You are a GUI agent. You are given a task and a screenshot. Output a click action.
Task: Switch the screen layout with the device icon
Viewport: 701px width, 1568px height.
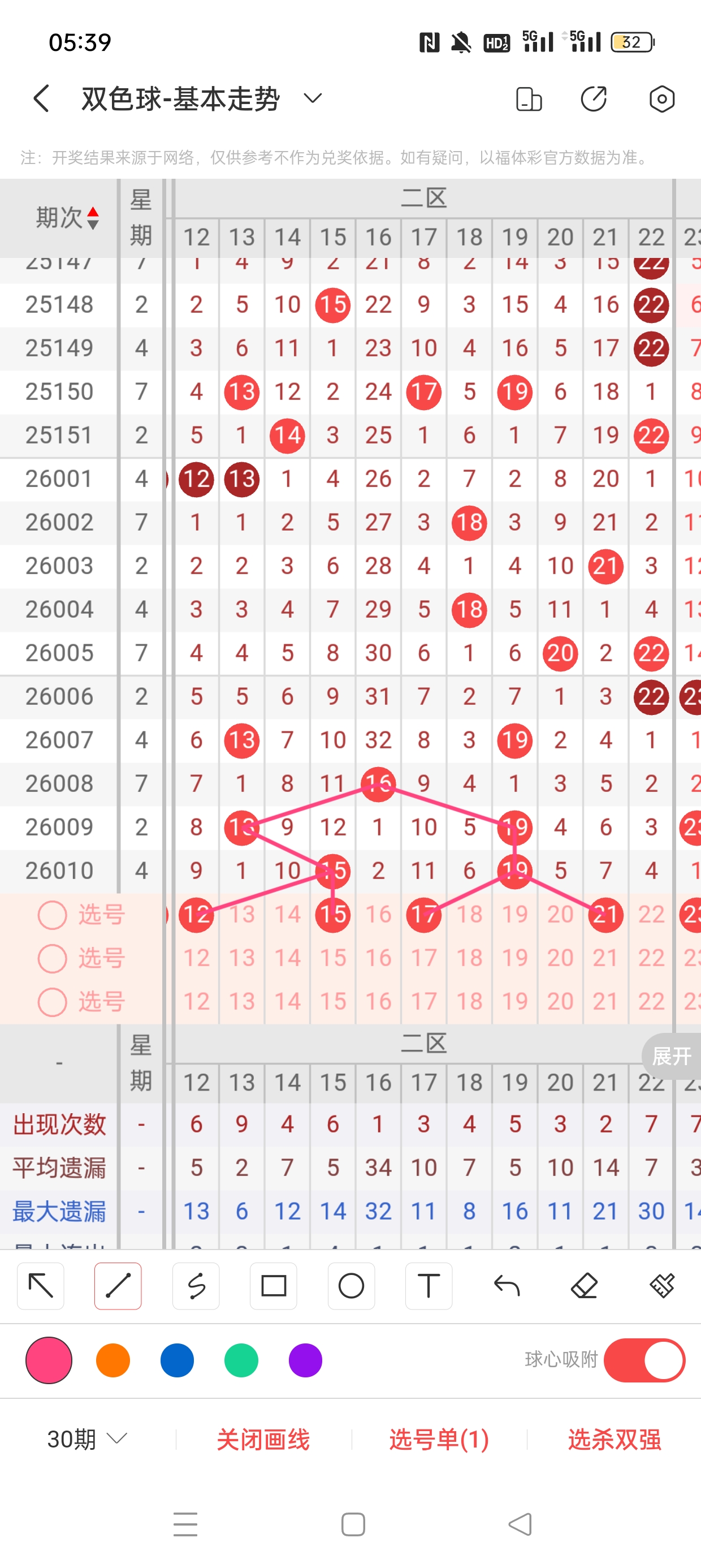click(528, 98)
